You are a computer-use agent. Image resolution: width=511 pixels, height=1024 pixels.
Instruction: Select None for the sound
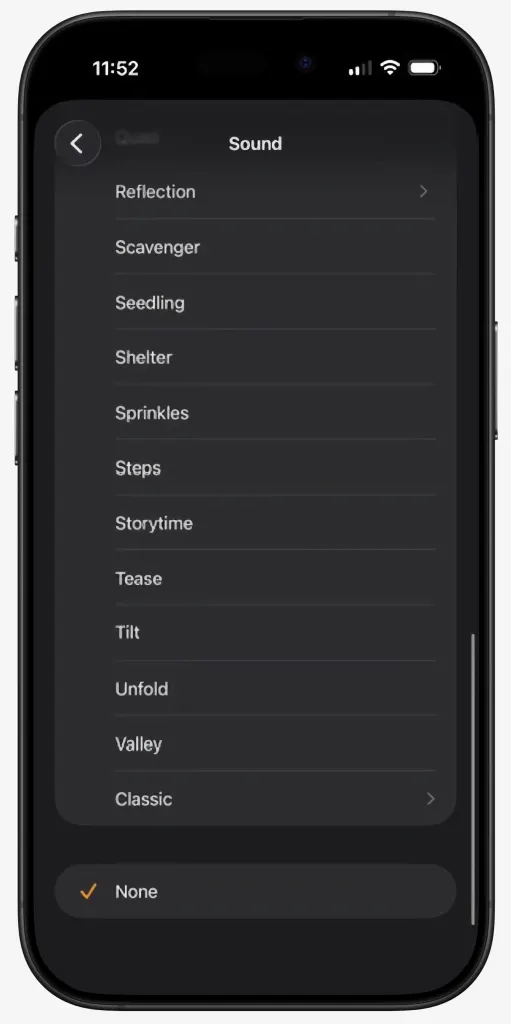click(256, 891)
